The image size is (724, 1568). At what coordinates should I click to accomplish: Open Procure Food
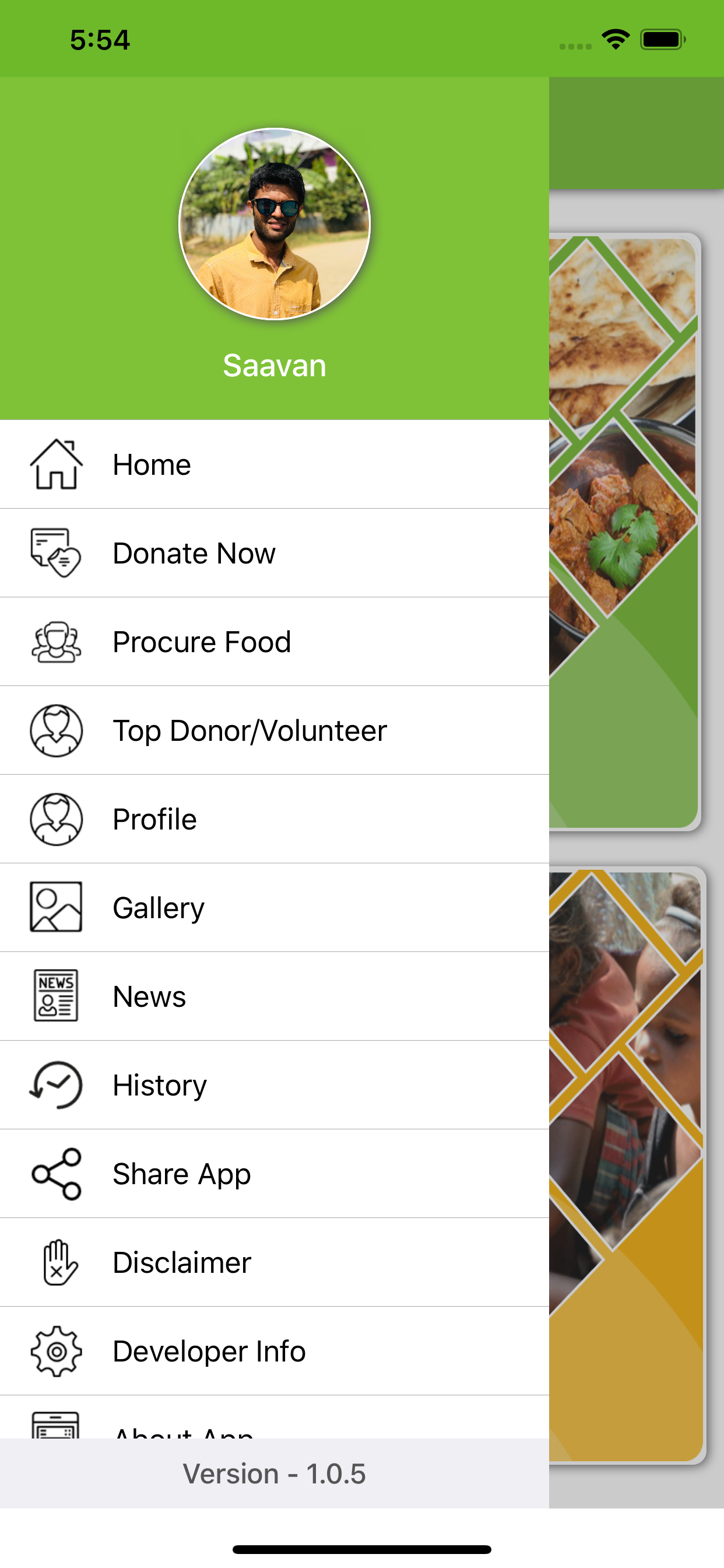point(275,642)
